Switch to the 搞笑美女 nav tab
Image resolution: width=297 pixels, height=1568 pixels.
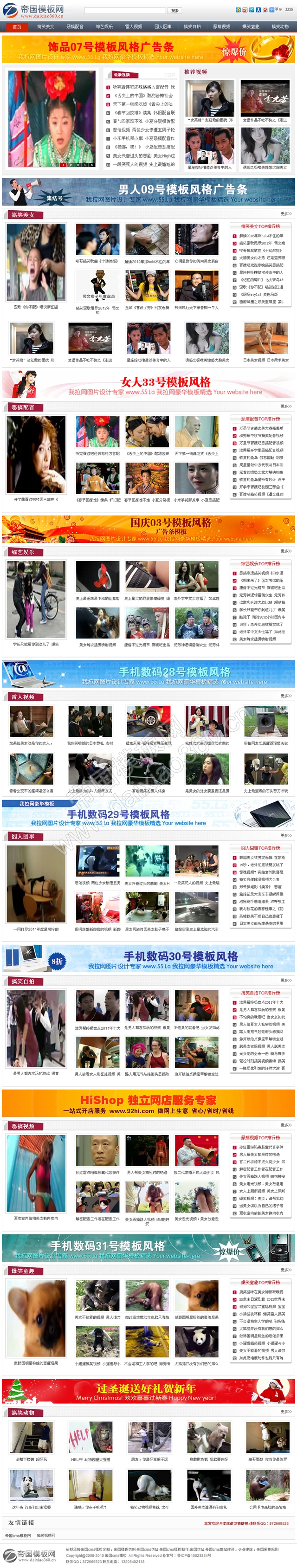click(x=45, y=27)
